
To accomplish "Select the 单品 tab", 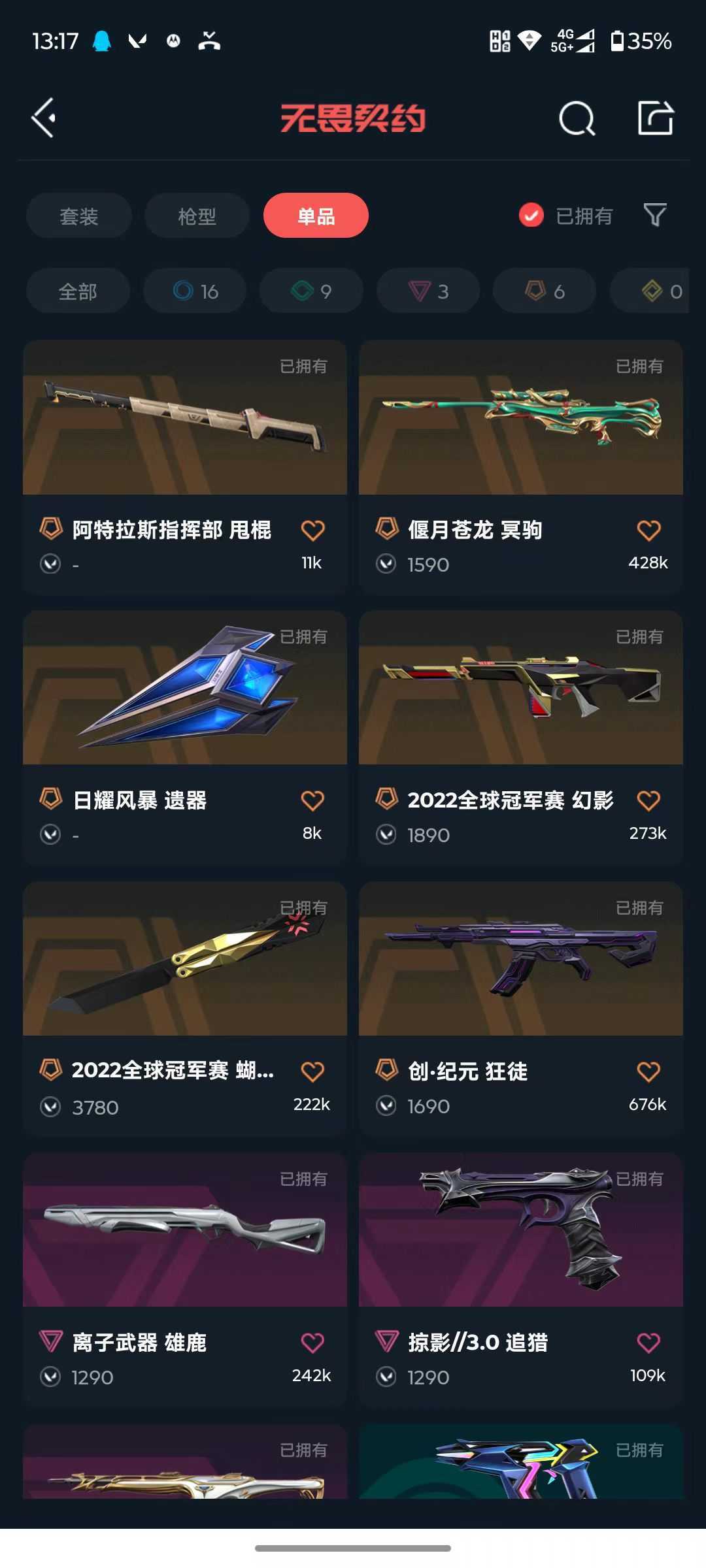I will (316, 216).
